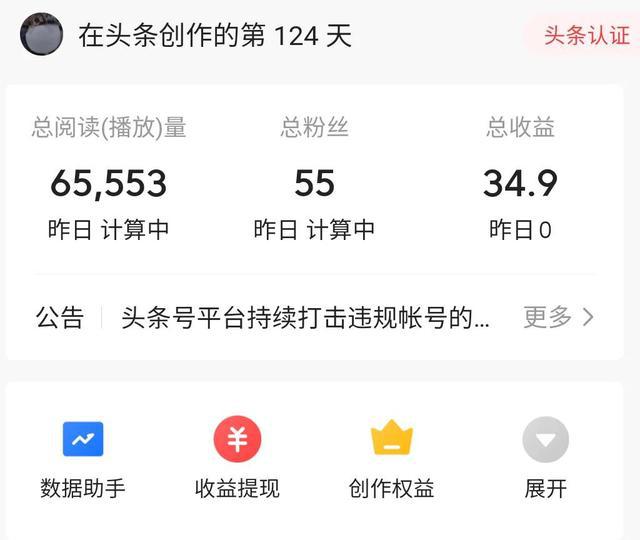640x540 pixels.
Task: Expand more tools with 展开
Action: pos(545,459)
